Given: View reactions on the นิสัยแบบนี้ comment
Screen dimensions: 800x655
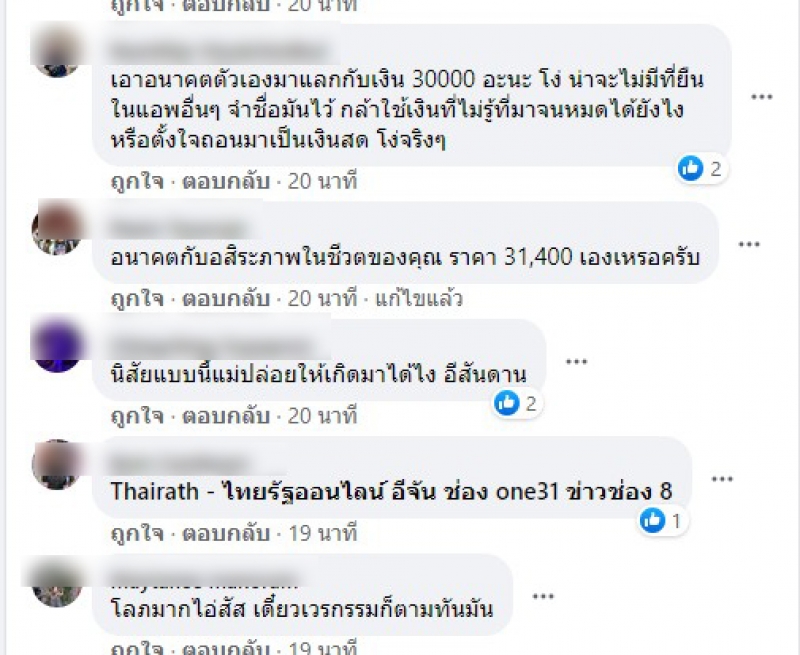Looking at the screenshot, I should pos(518,403).
